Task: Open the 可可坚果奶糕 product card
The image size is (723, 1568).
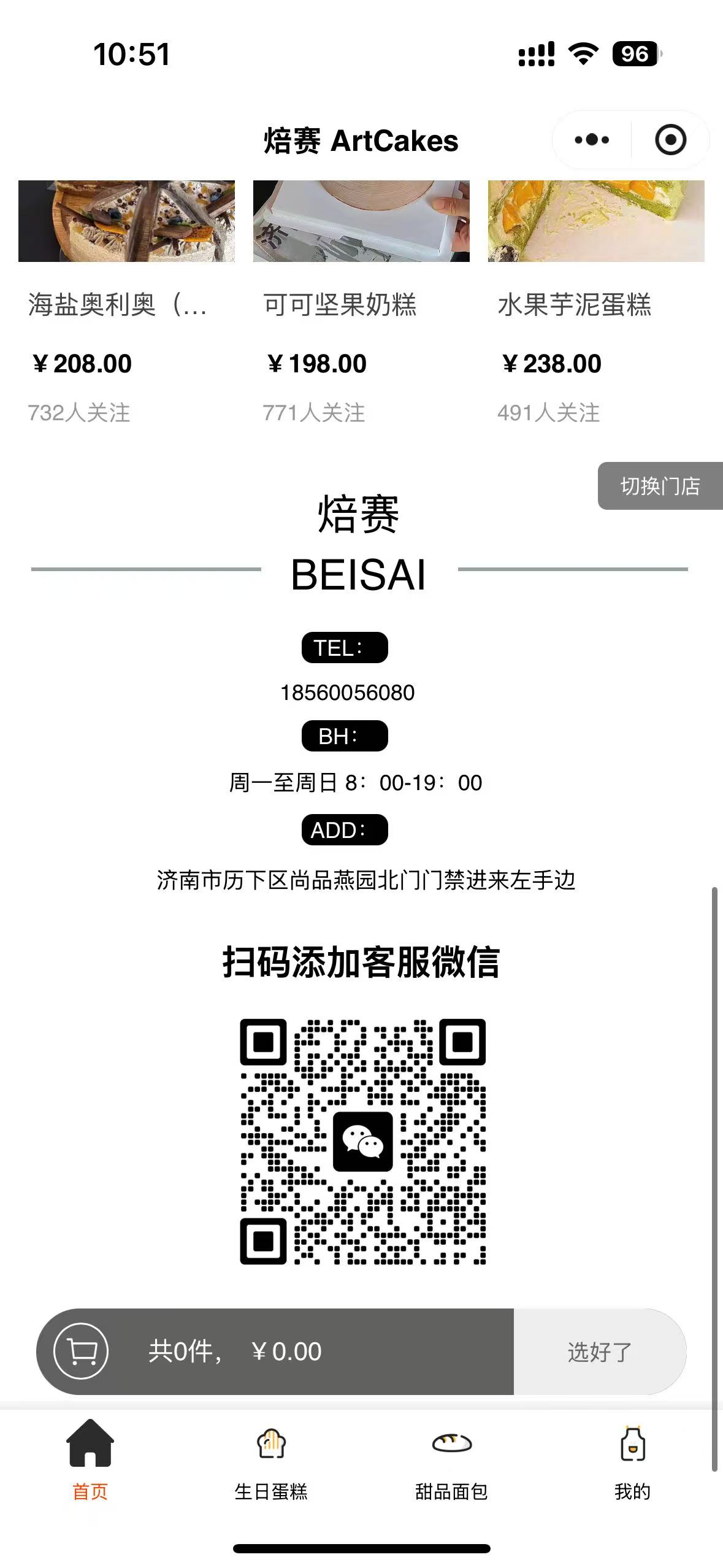Action: click(361, 304)
